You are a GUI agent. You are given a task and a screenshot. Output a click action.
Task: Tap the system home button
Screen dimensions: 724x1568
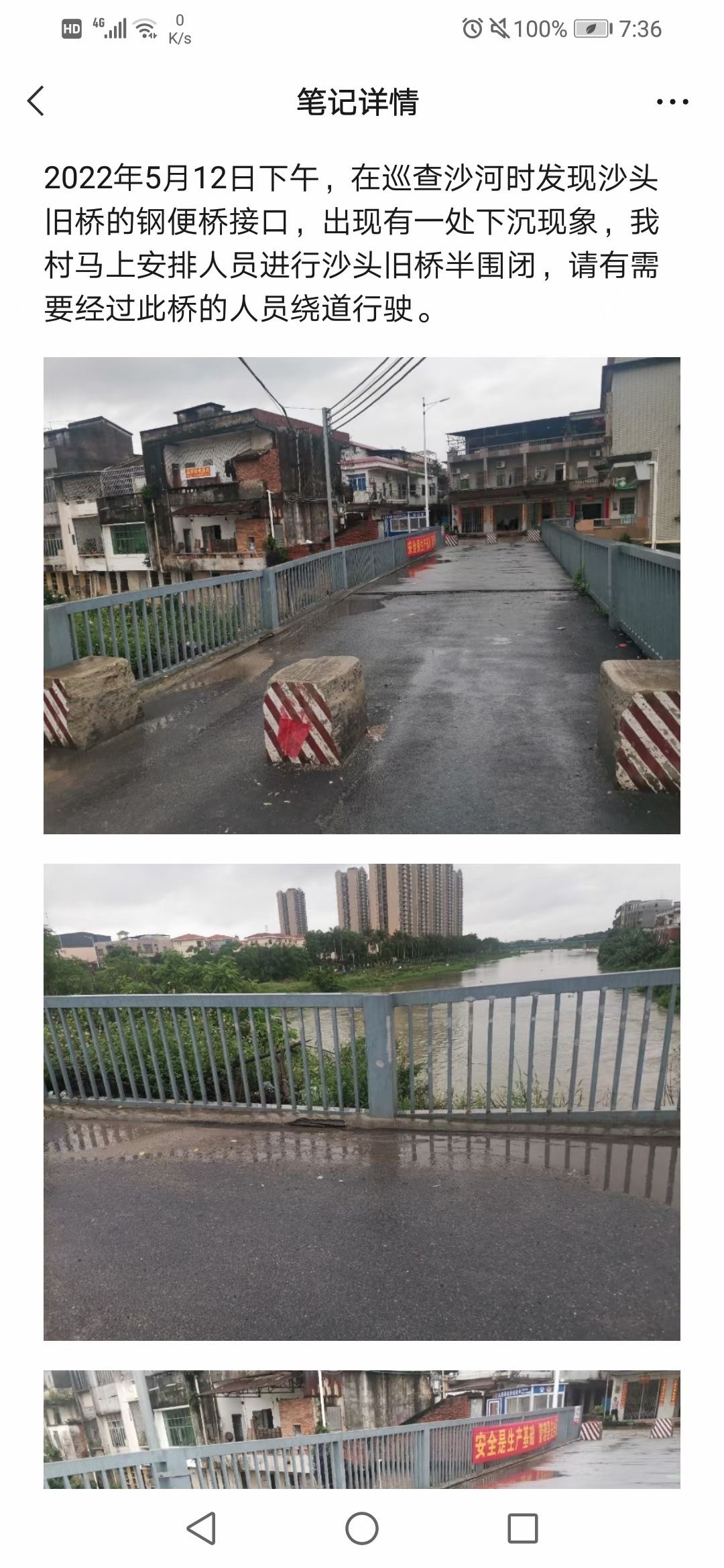click(362, 1529)
